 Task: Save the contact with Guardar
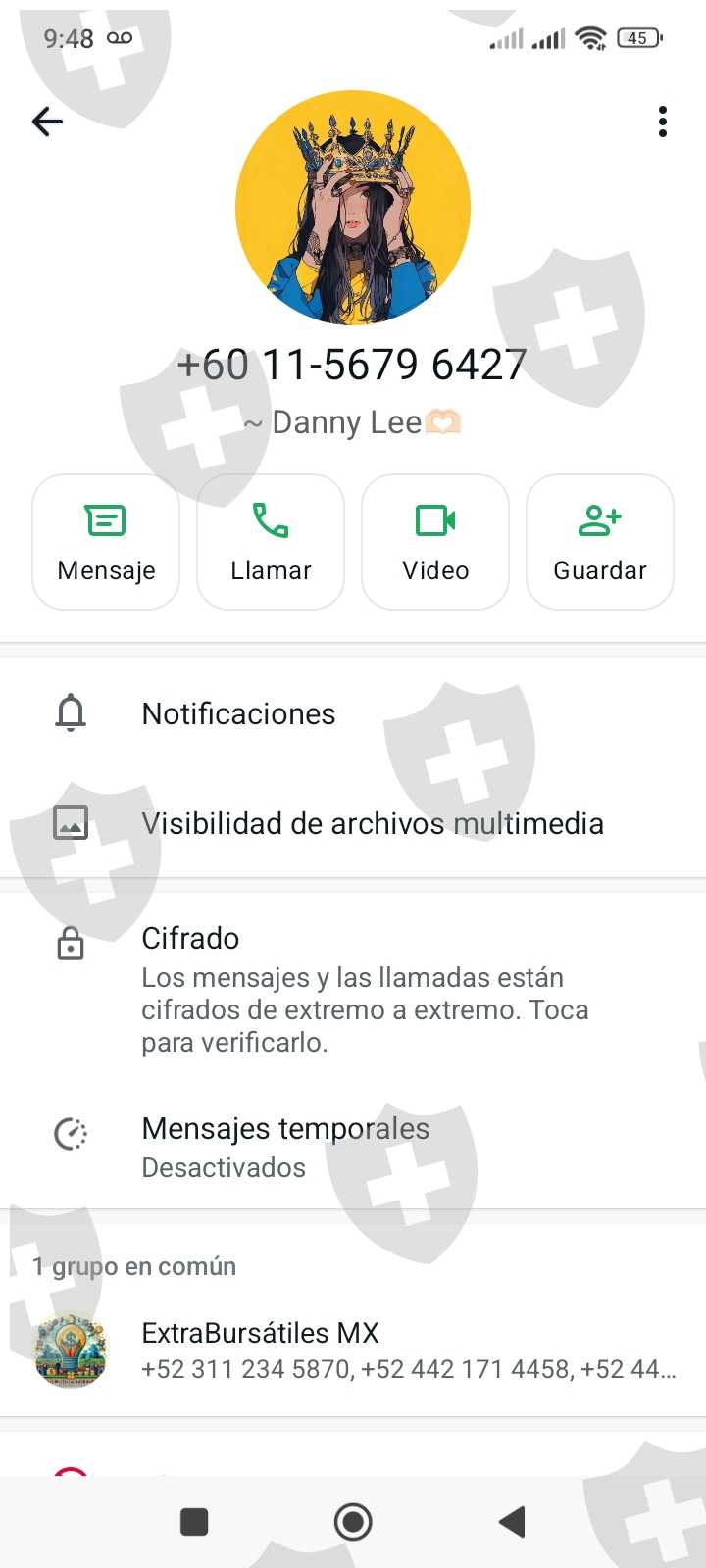600,542
